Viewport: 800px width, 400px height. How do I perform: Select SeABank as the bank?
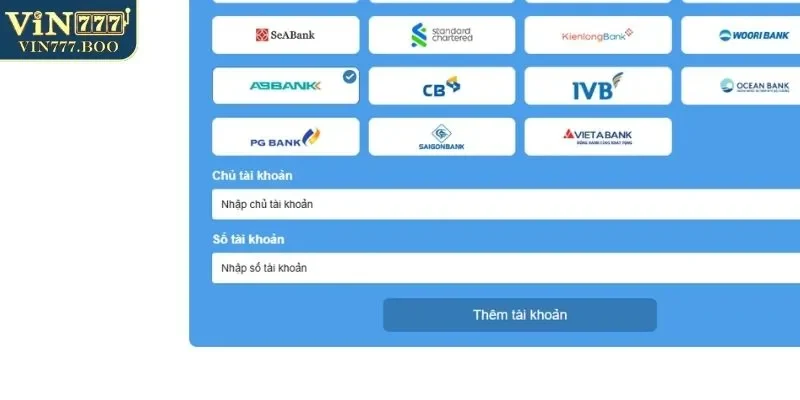tap(286, 35)
